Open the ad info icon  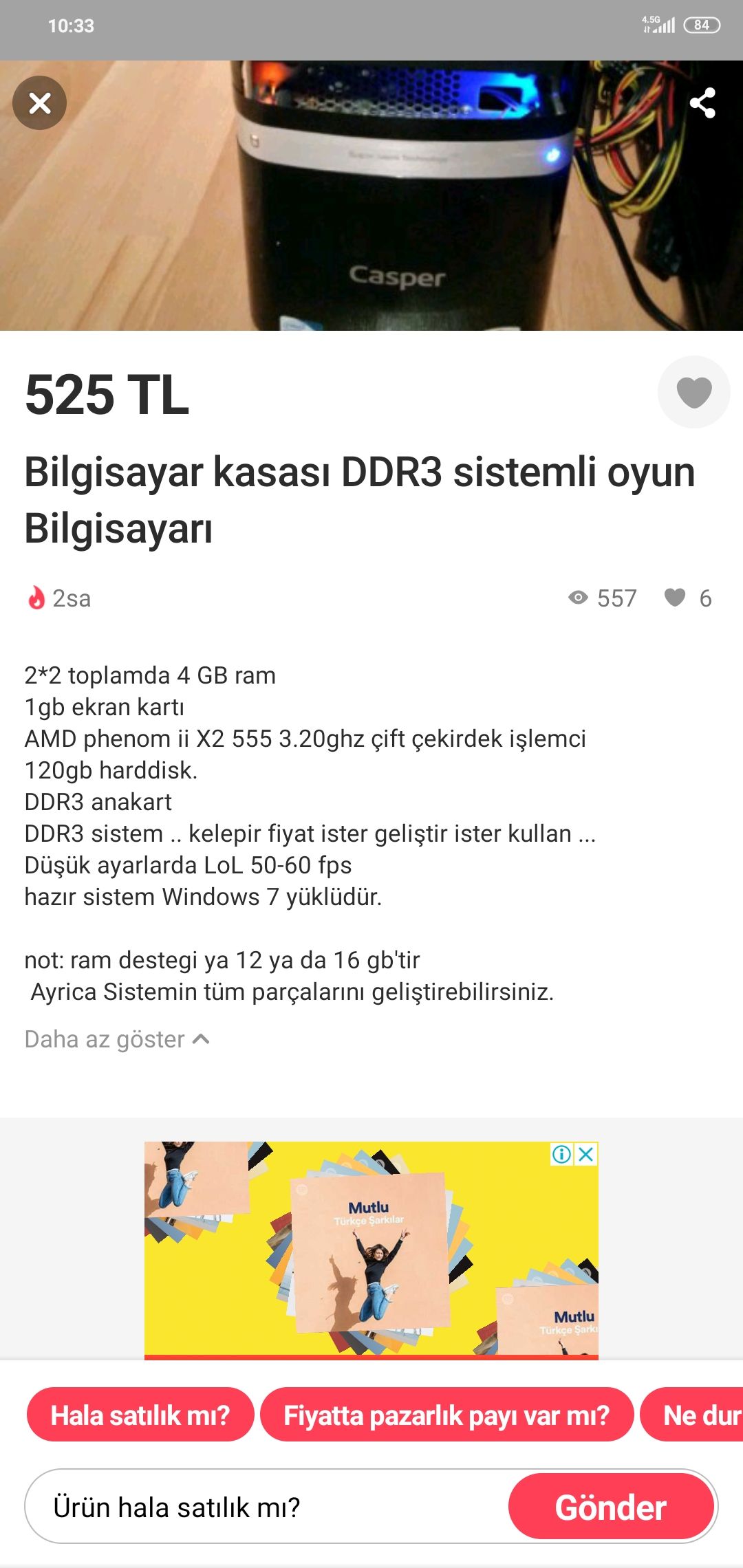(x=561, y=1154)
